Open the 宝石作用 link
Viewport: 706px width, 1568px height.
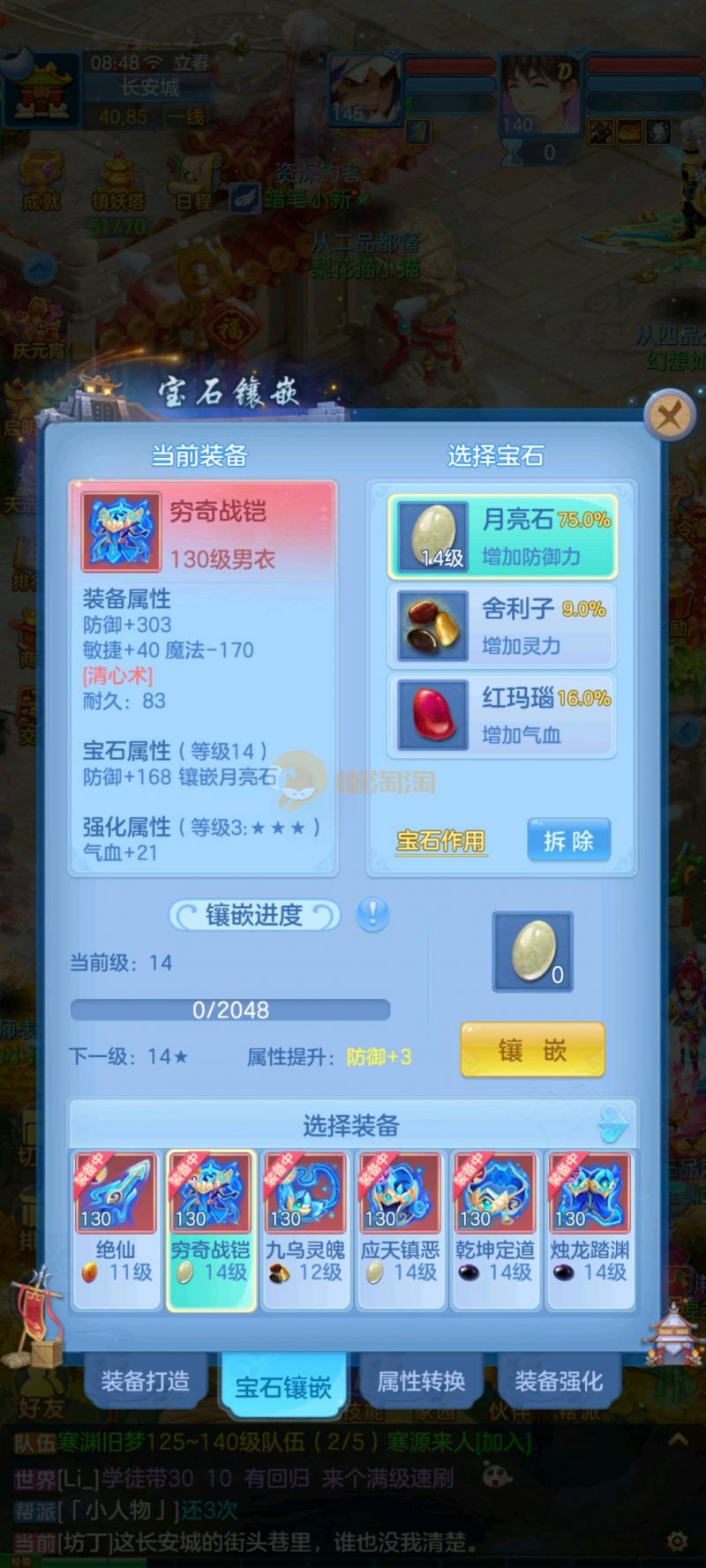click(x=440, y=841)
